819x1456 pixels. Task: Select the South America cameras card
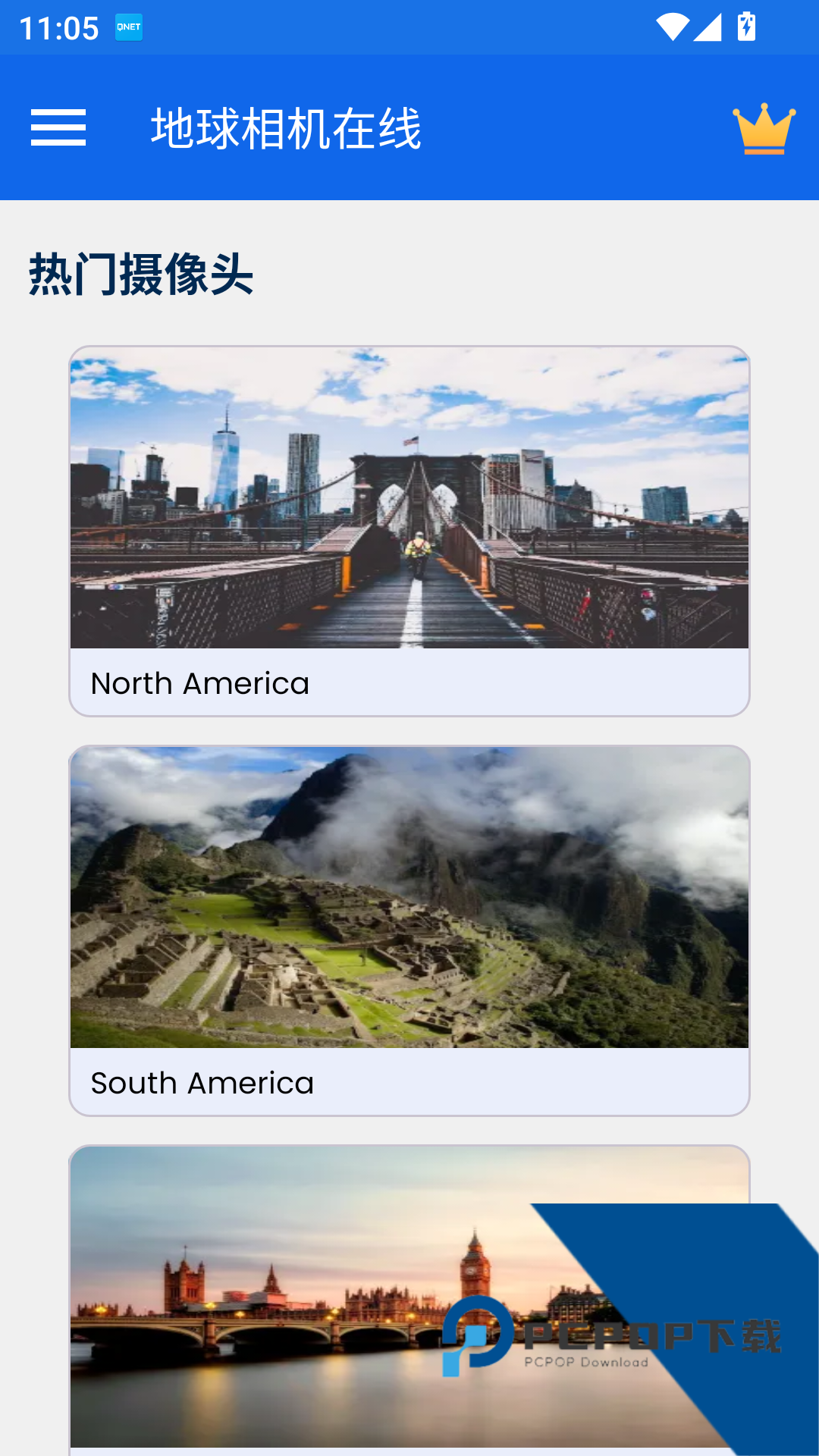[x=409, y=930]
